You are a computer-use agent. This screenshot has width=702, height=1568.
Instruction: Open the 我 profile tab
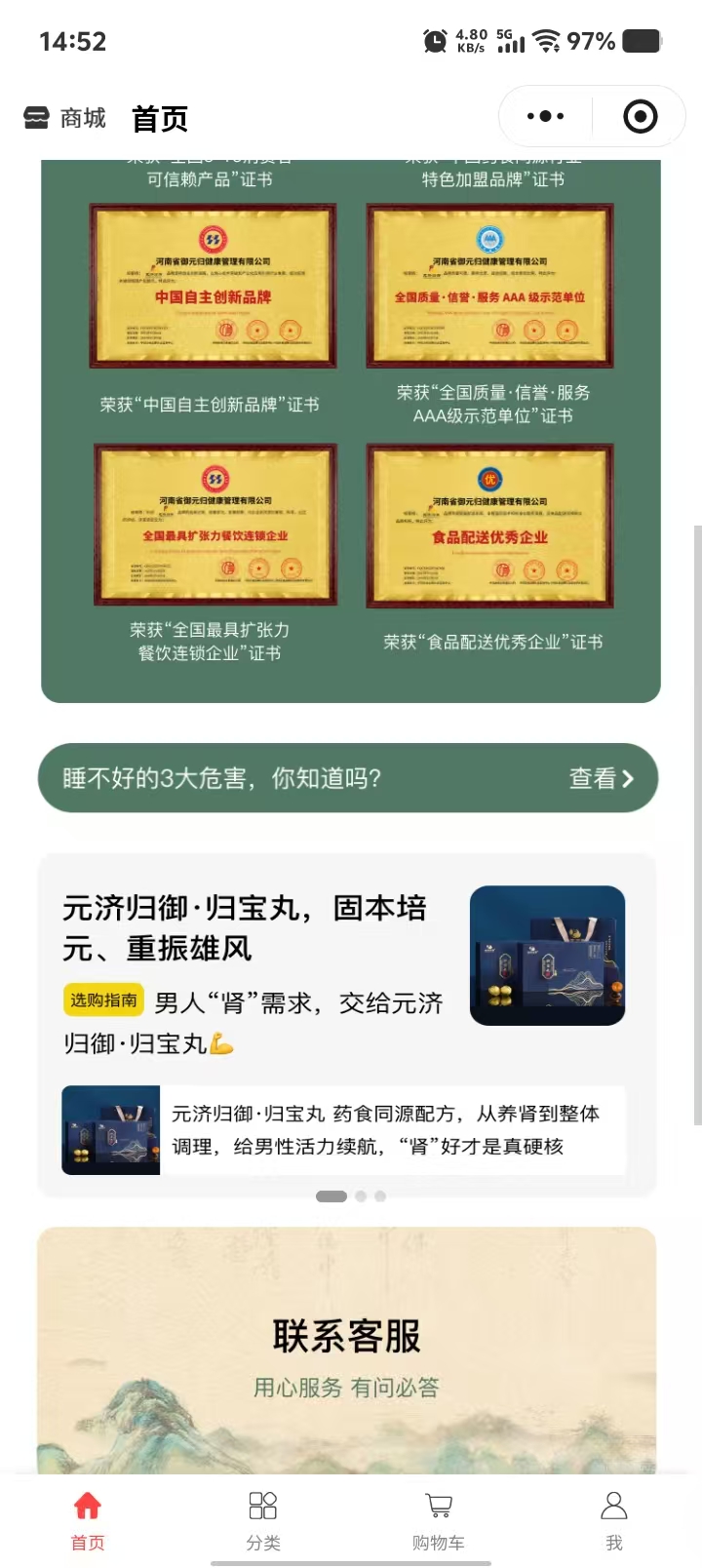click(613, 1519)
